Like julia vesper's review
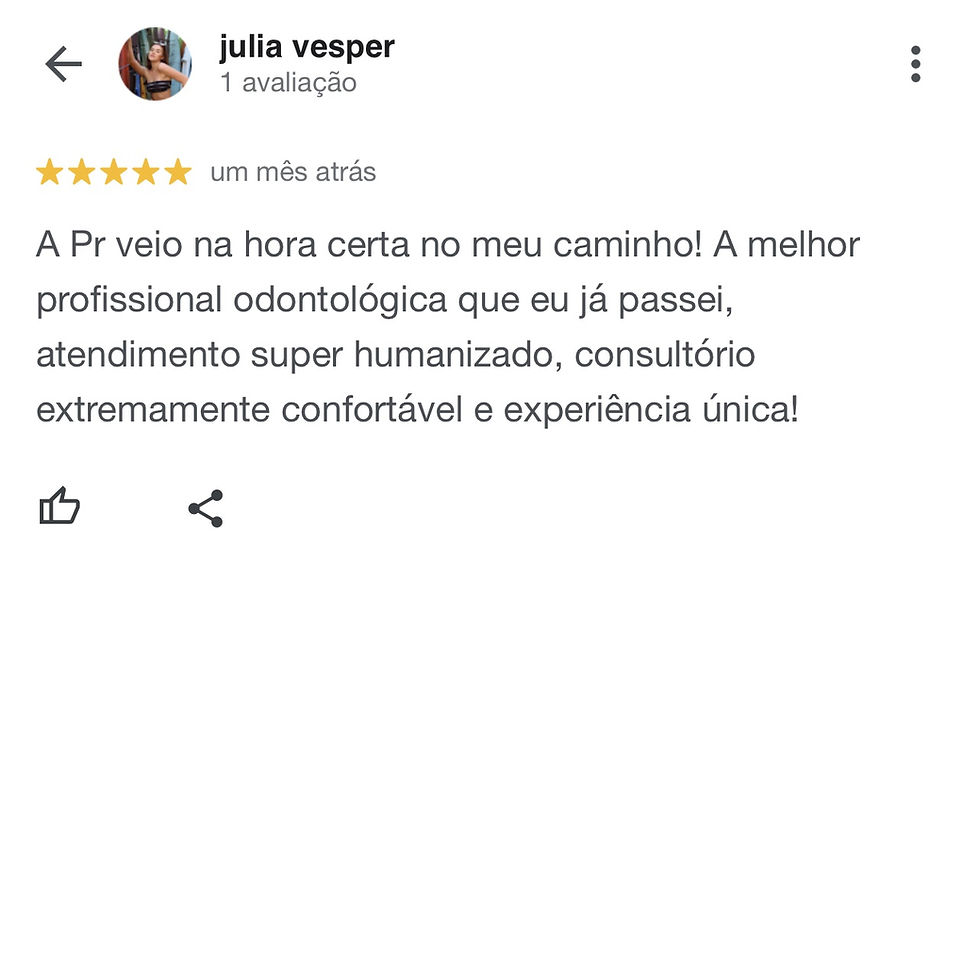Viewport: 980px width, 979px height. tap(59, 507)
